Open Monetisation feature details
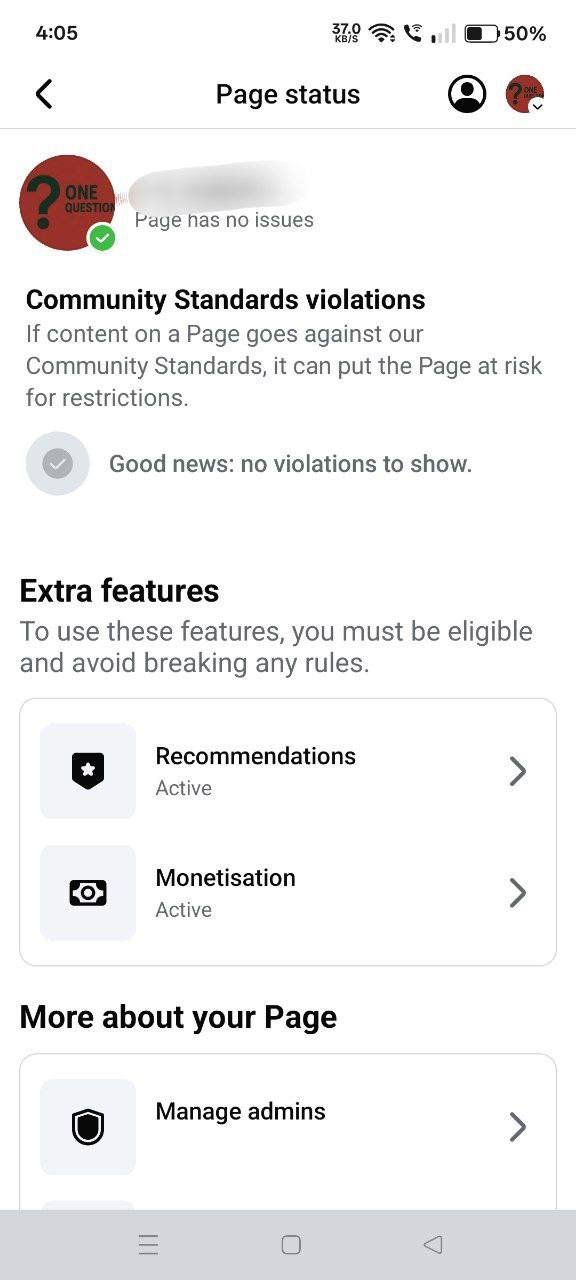 coord(288,892)
